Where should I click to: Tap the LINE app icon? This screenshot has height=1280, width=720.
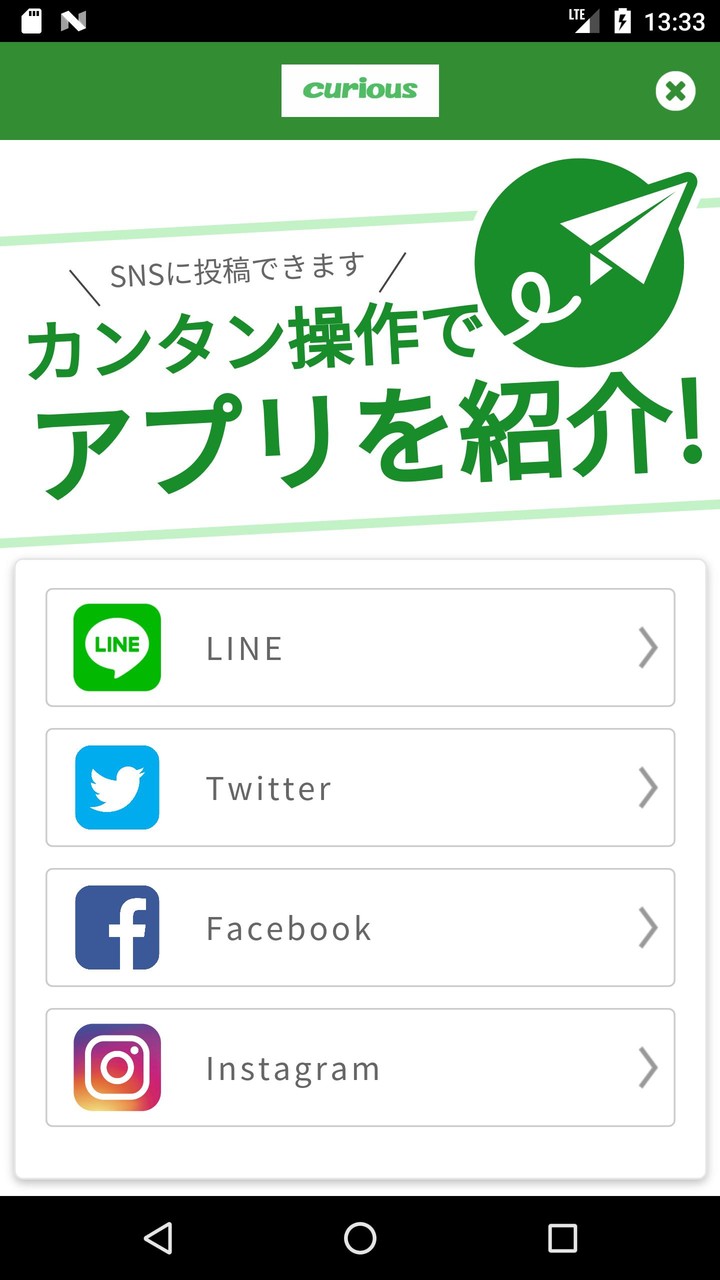coord(116,647)
